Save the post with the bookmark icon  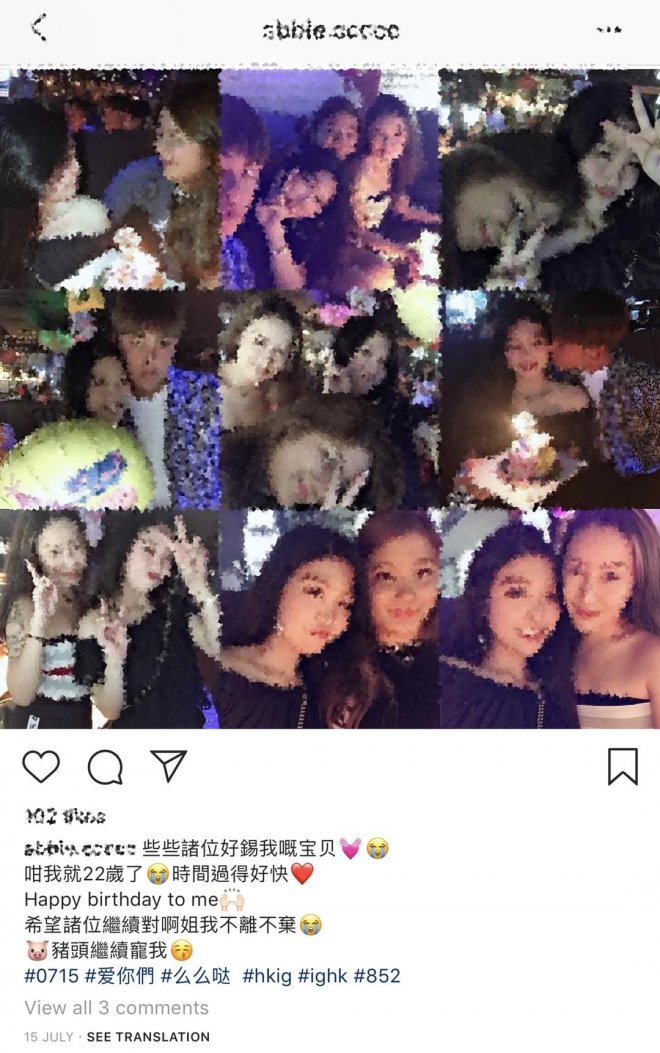622,766
